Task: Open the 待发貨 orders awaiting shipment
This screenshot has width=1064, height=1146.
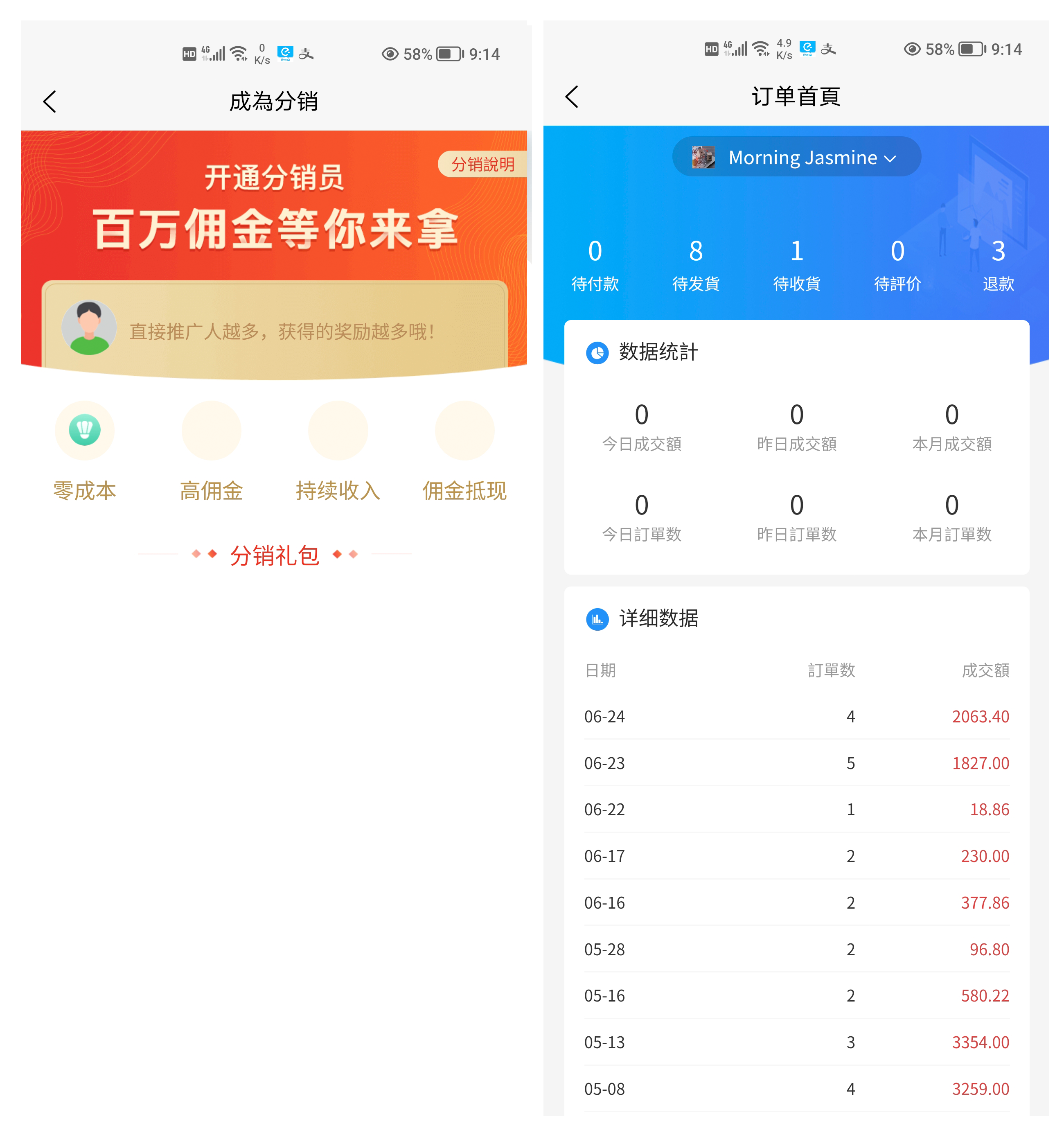Action: [696, 265]
